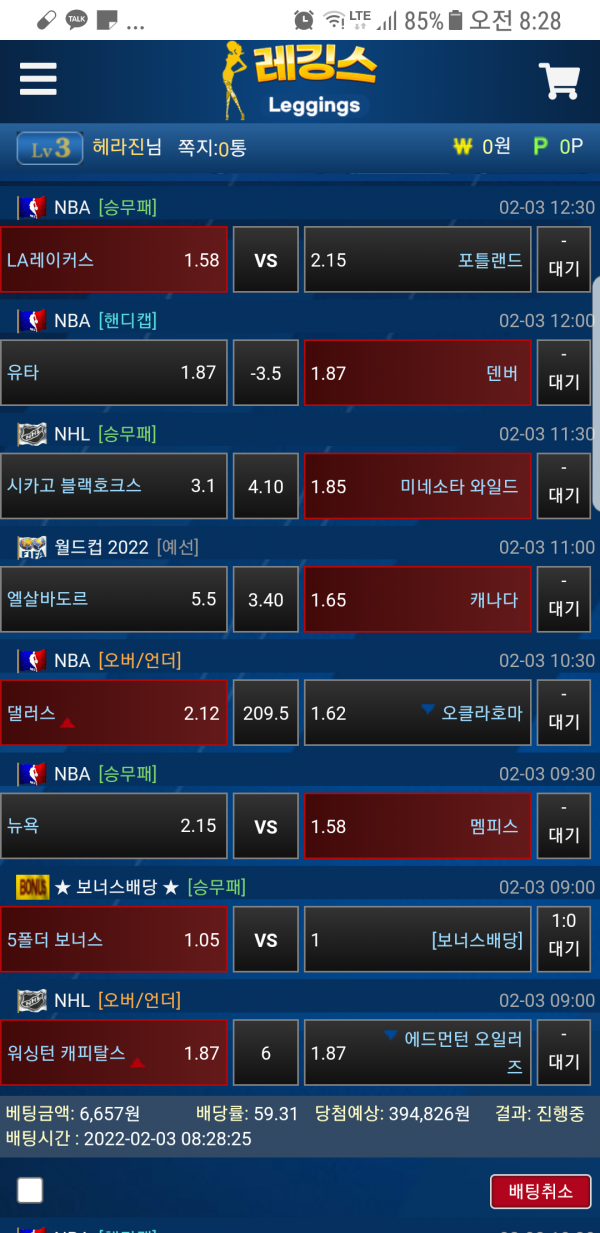Choose 멤피스 at odds 1.58
Screen dimensions: 600x1233
pyautogui.click(x=416, y=826)
